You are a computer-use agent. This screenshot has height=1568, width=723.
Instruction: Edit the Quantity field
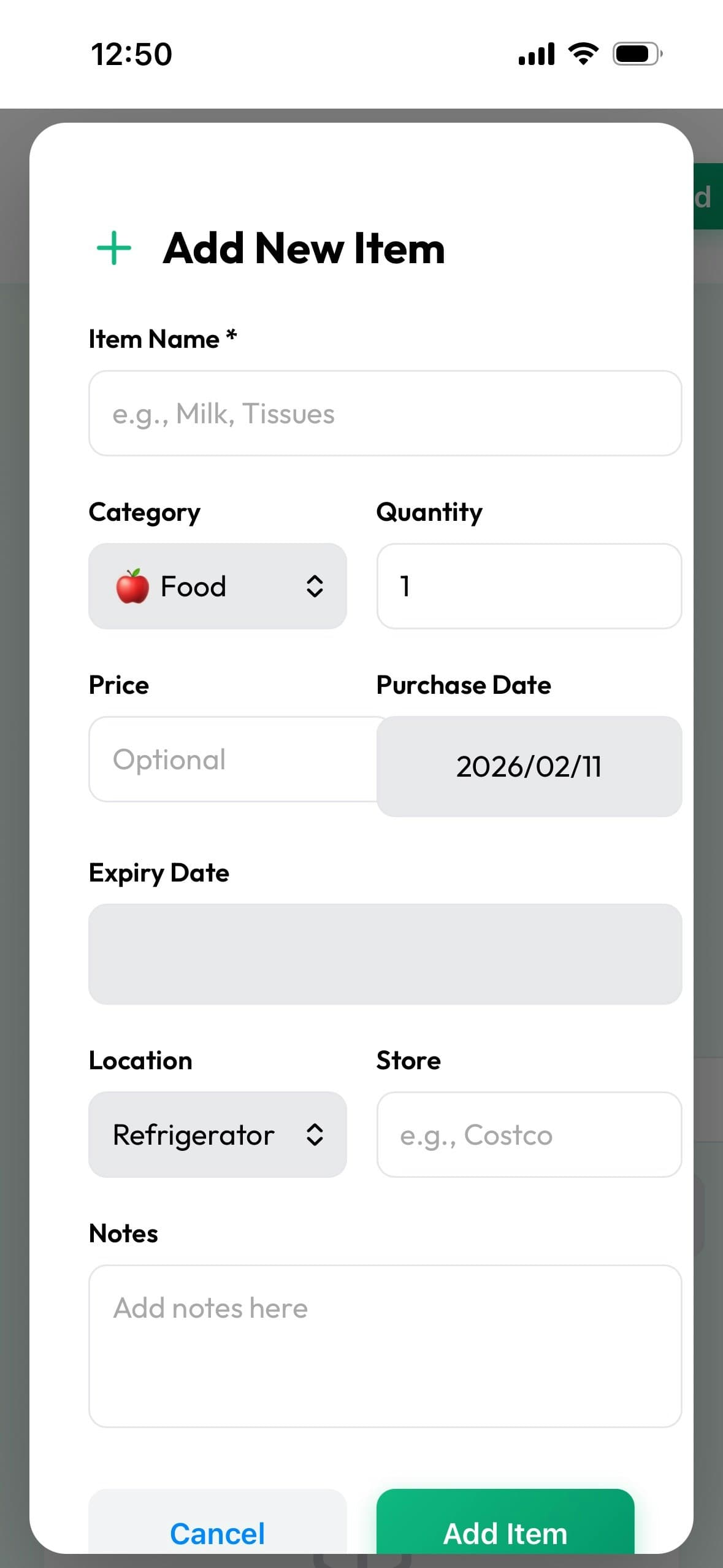(529, 586)
